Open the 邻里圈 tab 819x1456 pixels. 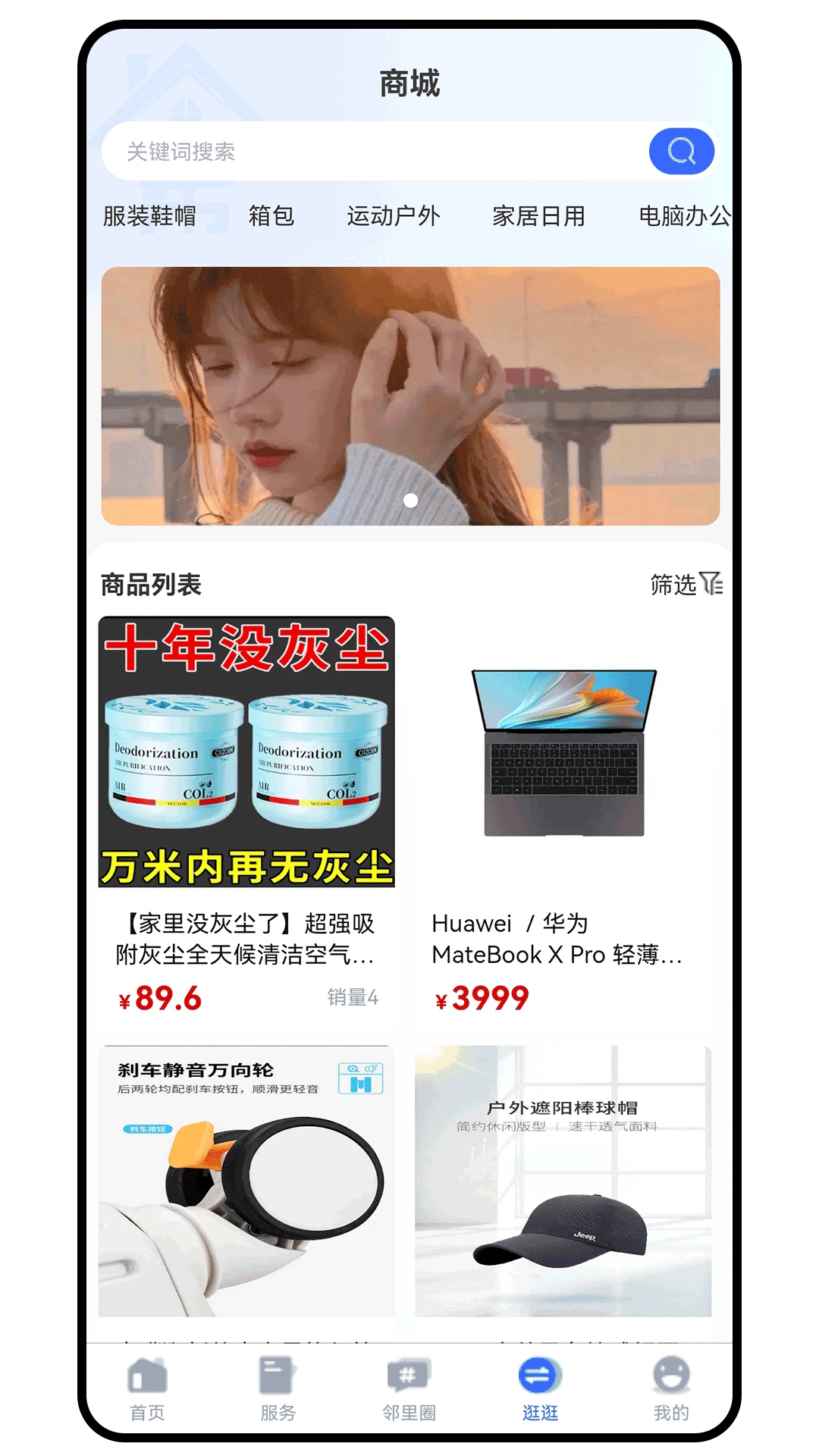point(409,1389)
